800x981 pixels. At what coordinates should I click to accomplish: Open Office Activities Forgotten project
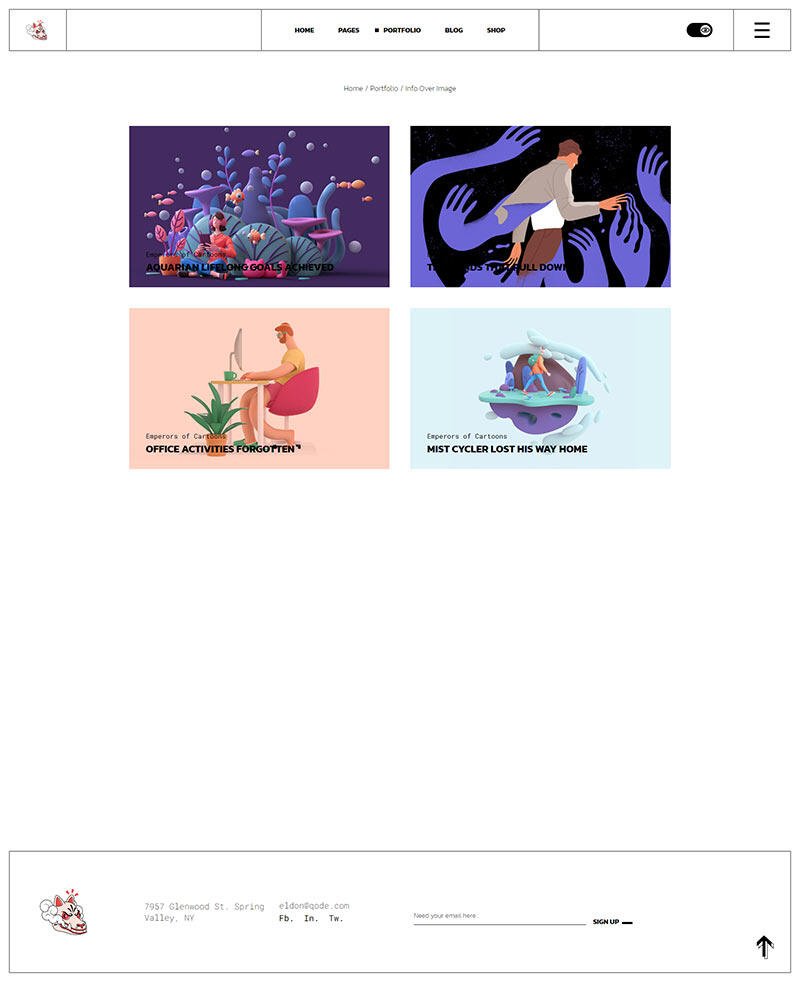[259, 388]
